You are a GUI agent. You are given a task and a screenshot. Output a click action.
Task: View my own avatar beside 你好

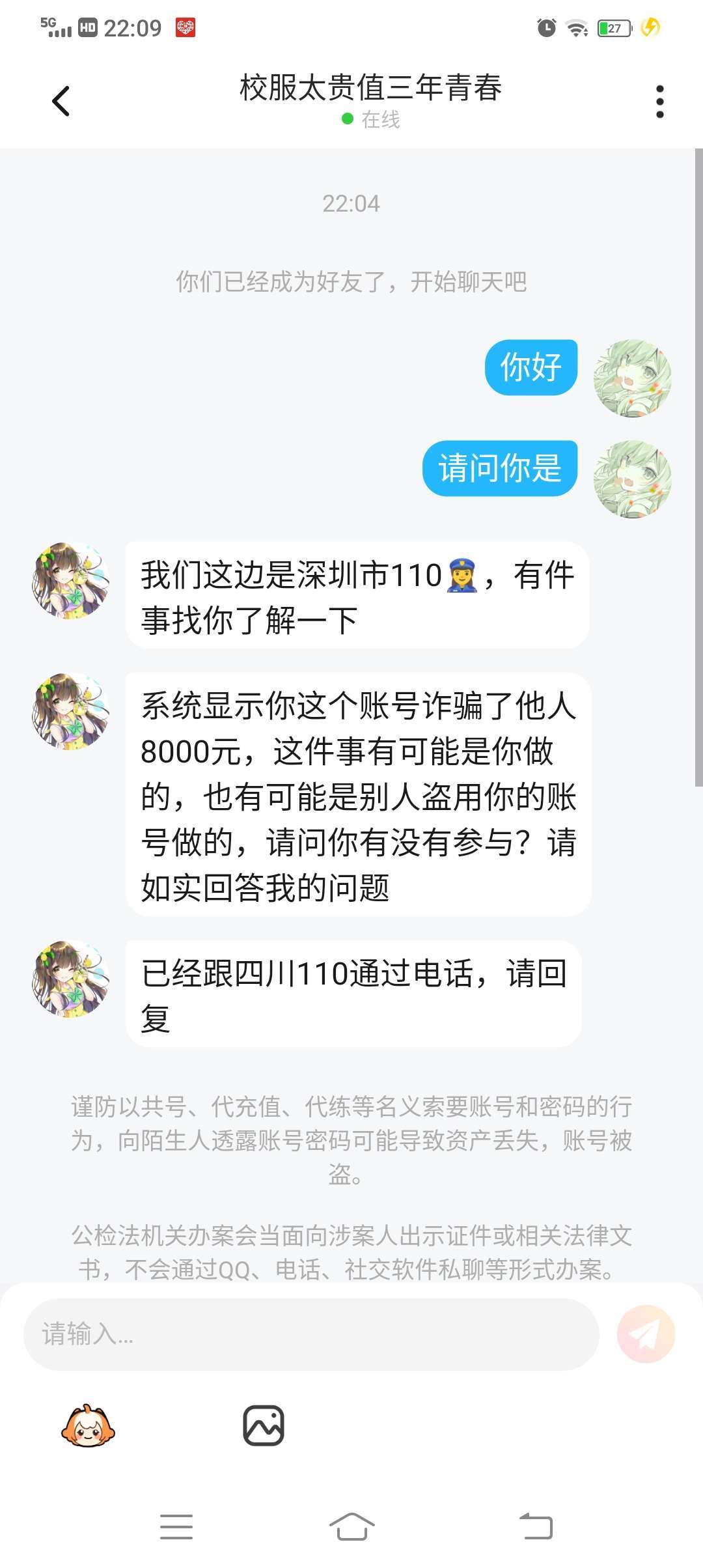click(x=632, y=378)
